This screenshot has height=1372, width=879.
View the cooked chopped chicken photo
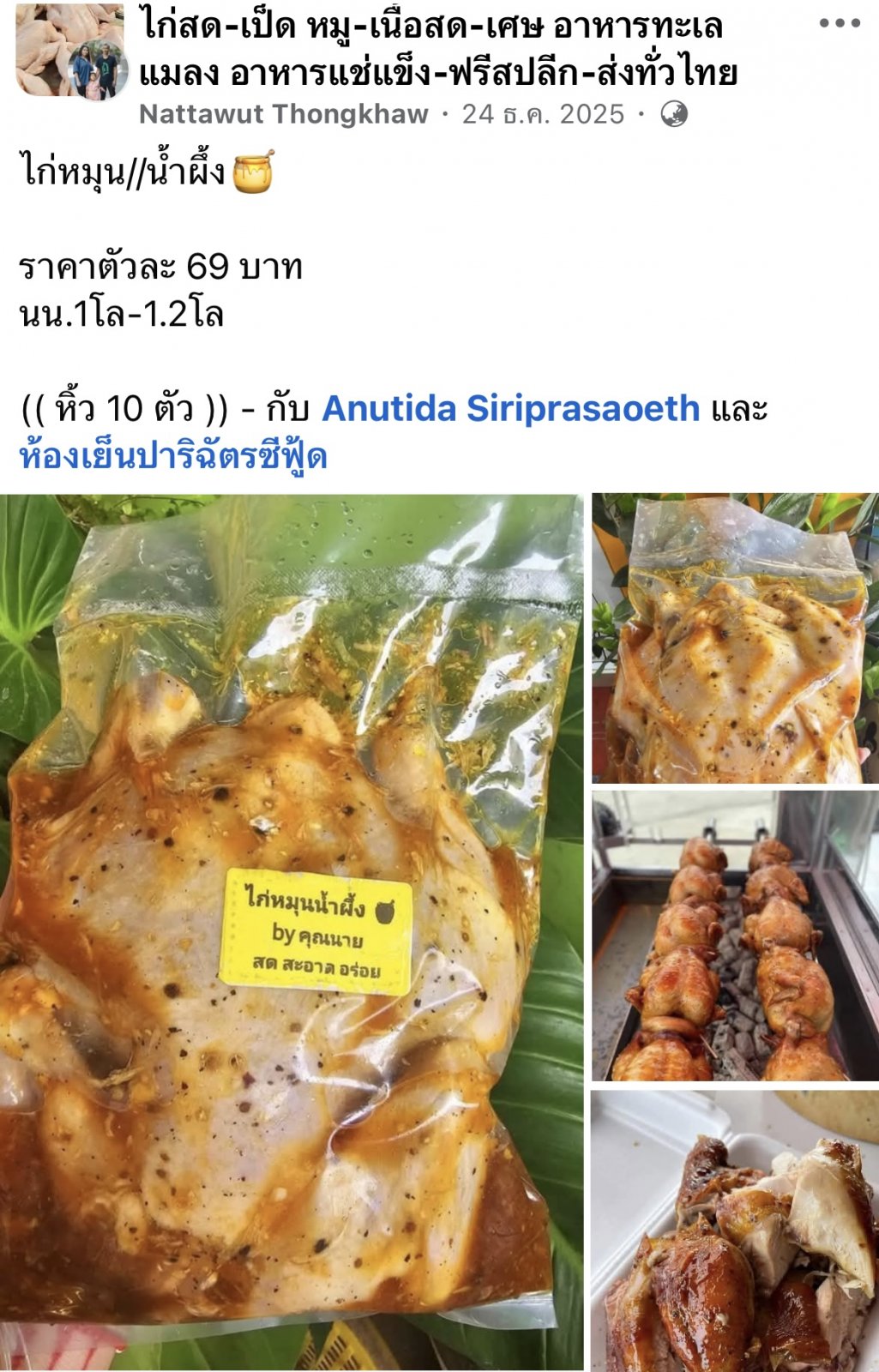point(735,1231)
